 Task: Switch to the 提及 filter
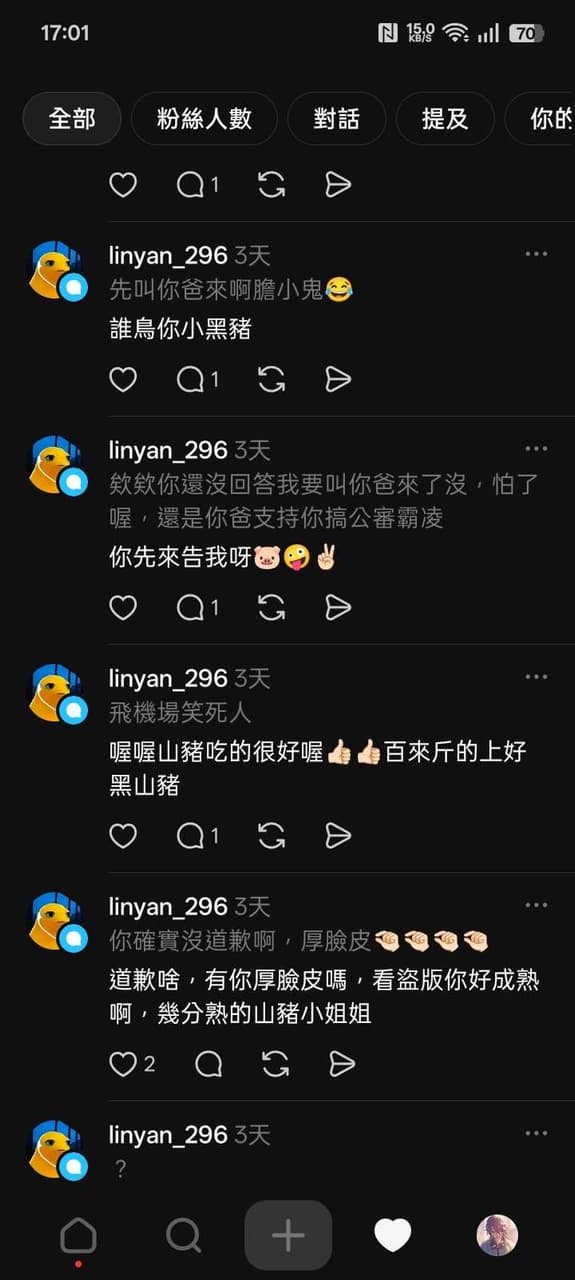[445, 119]
